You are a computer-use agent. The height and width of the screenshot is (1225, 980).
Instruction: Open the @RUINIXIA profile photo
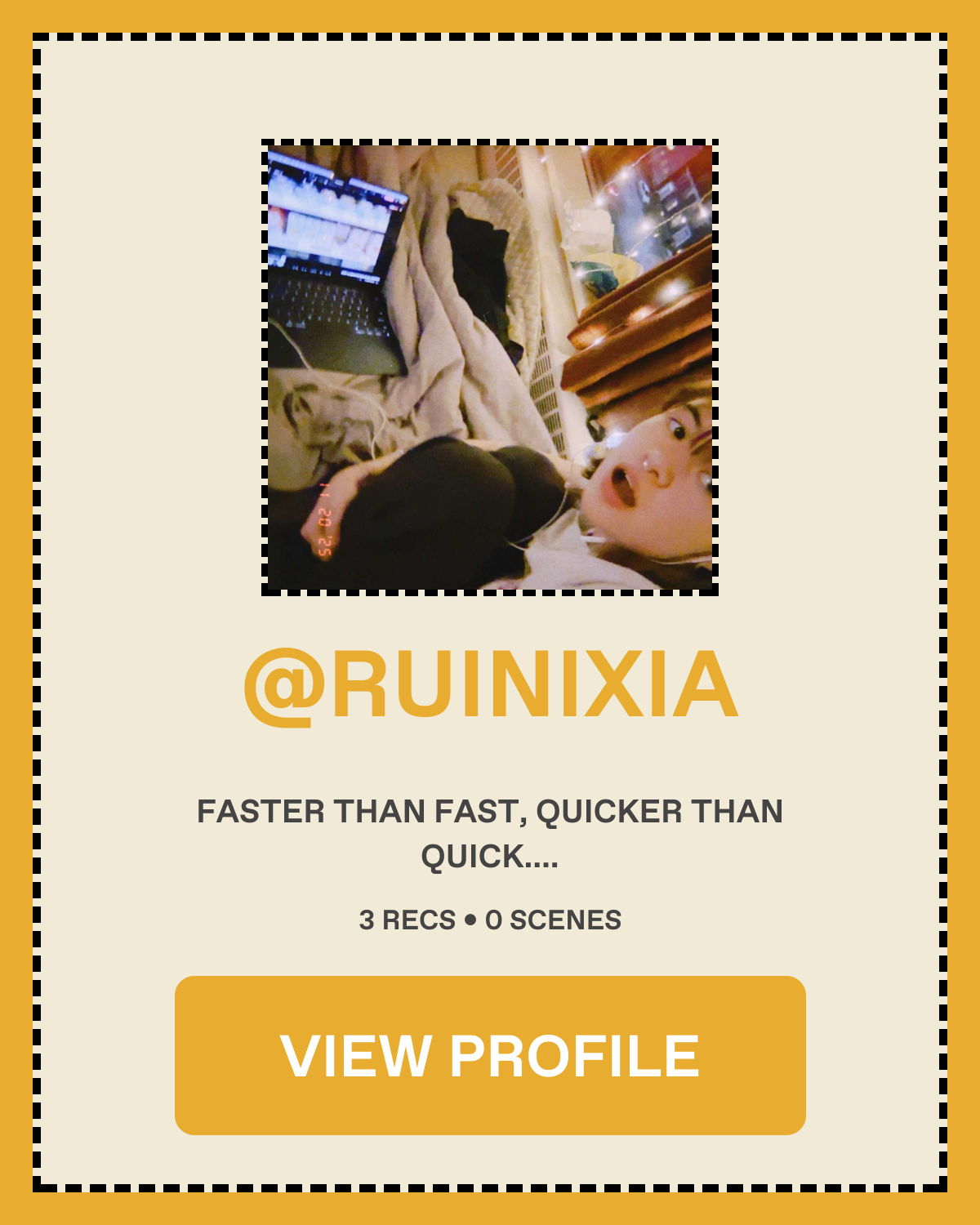[x=490, y=367]
